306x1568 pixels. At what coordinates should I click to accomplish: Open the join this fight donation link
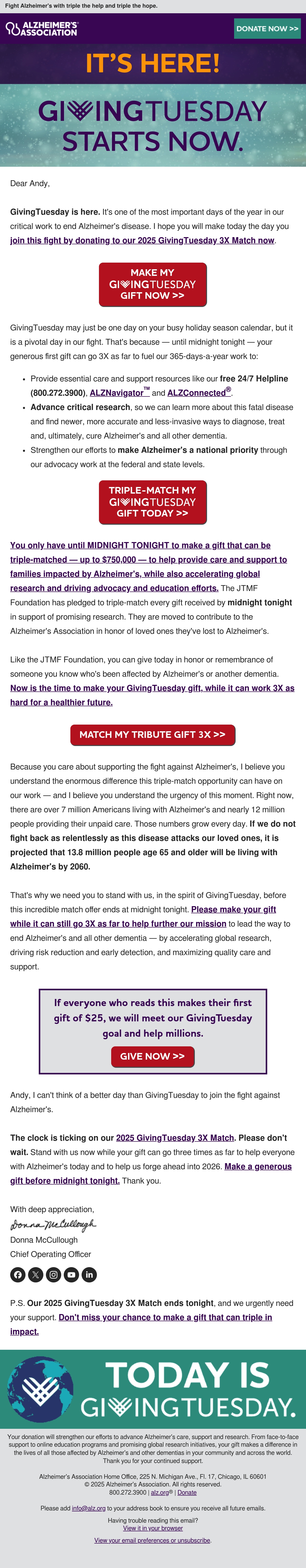pos(142,240)
